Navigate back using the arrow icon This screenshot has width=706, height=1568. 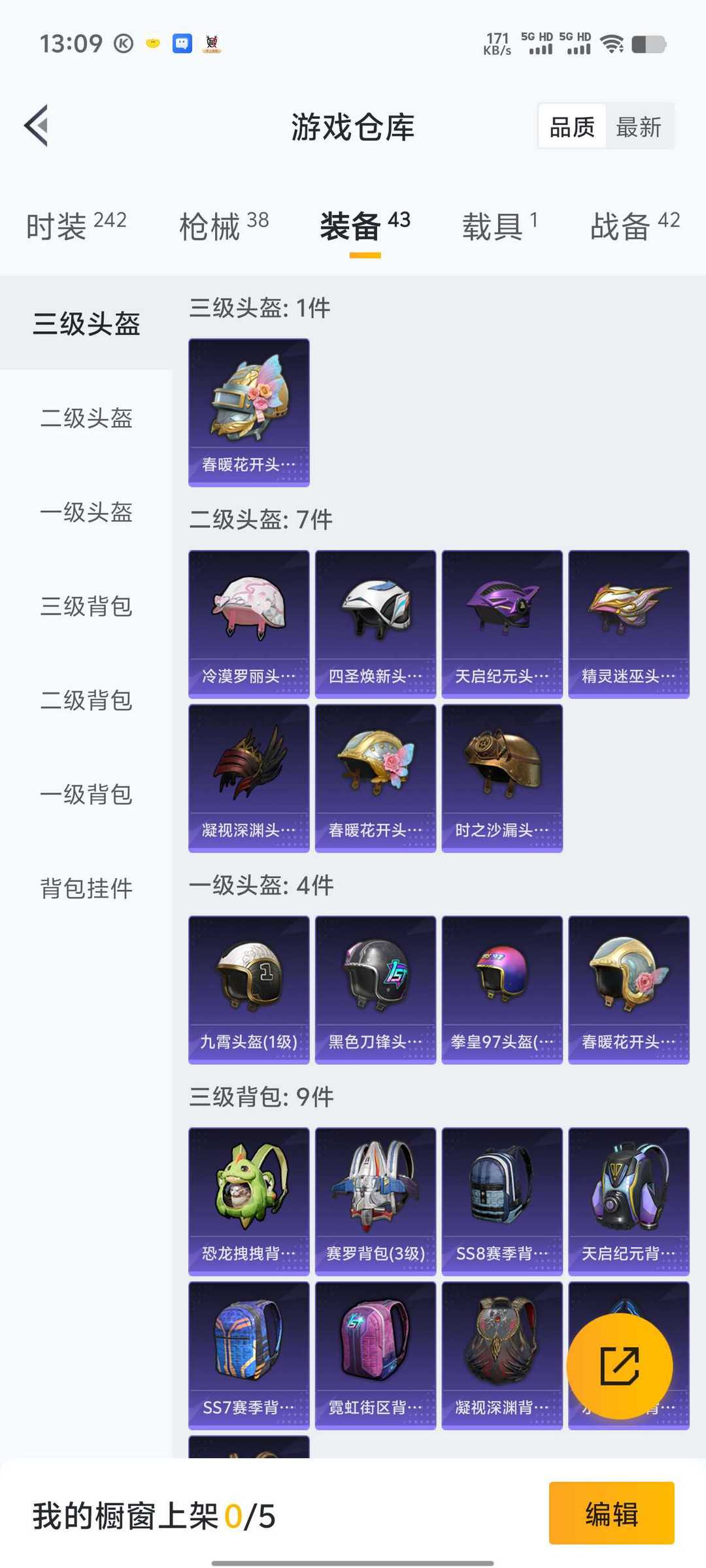pyautogui.click(x=37, y=125)
